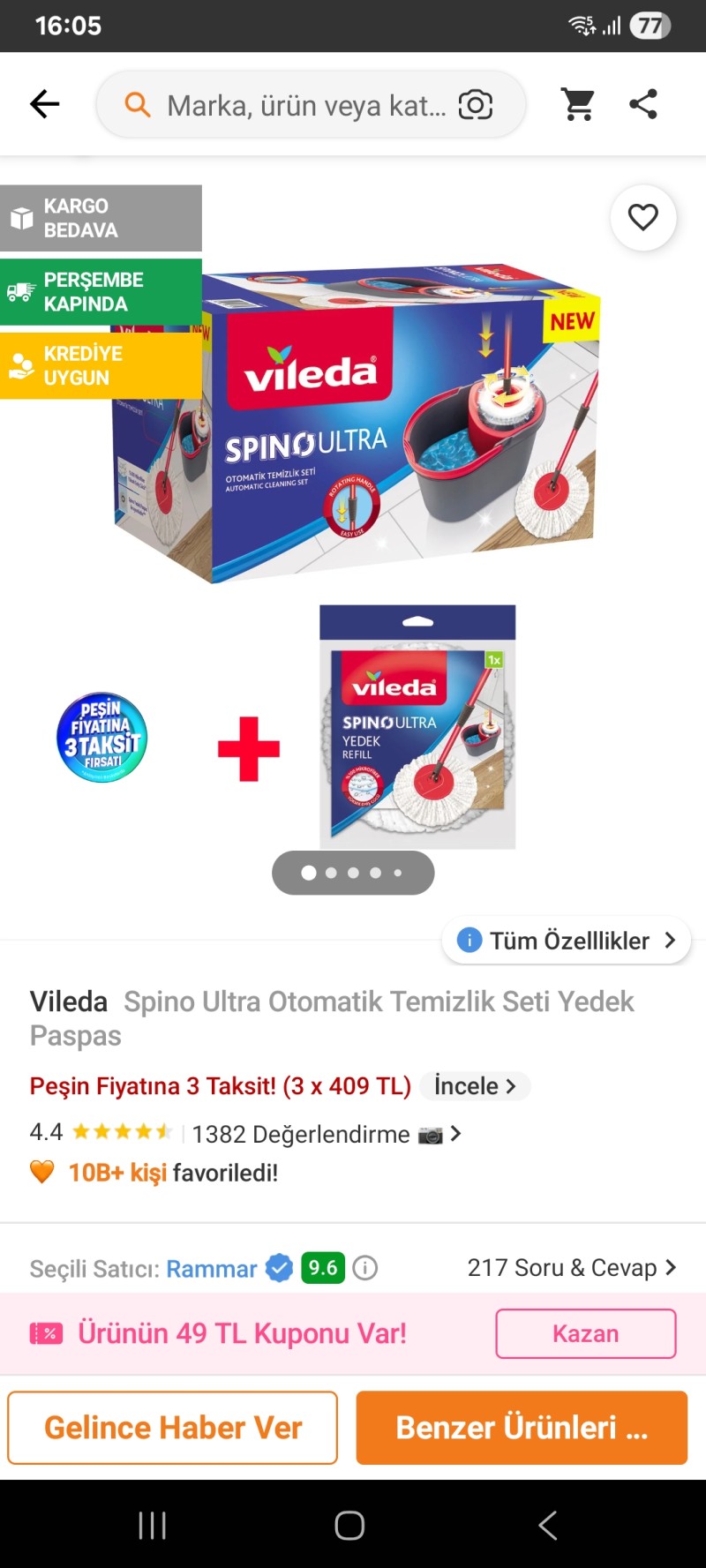Search by photo with the camera icon
Image resolution: width=706 pixels, height=1568 pixels.
coord(476,105)
